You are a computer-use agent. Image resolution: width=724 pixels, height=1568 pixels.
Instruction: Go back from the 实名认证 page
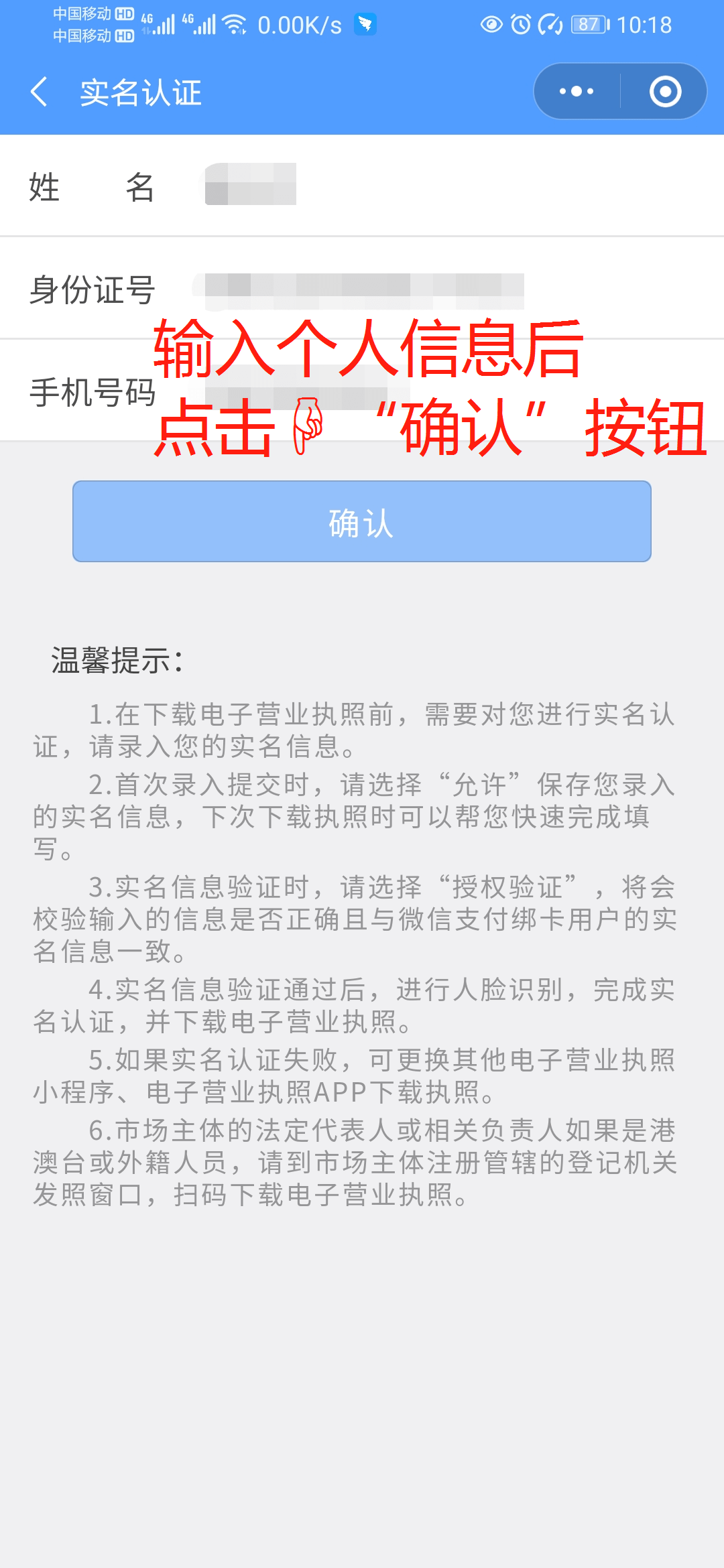click(39, 92)
